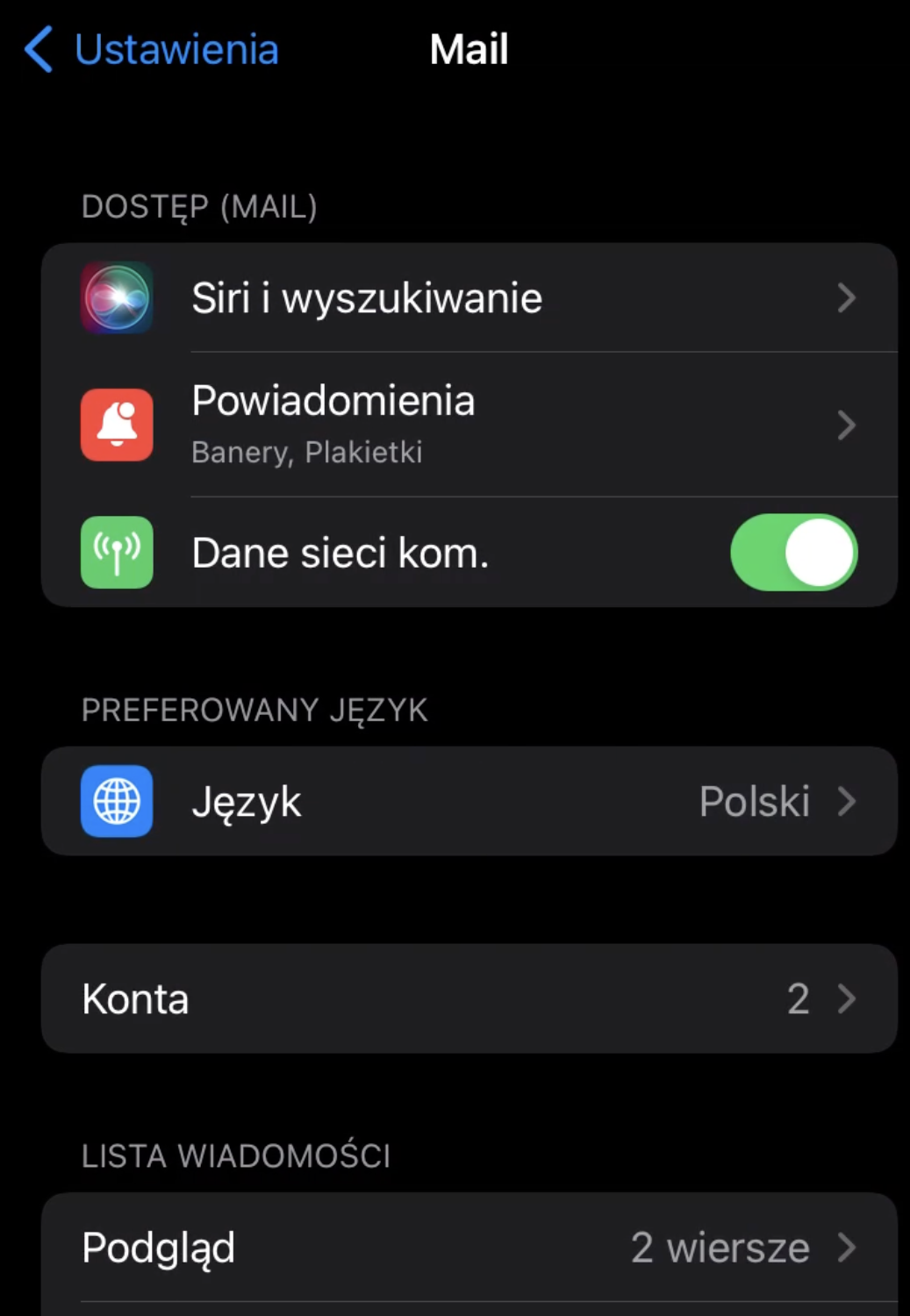Image resolution: width=910 pixels, height=1316 pixels.
Task: Disable Dane sieci kom. switch
Action: pos(793,553)
